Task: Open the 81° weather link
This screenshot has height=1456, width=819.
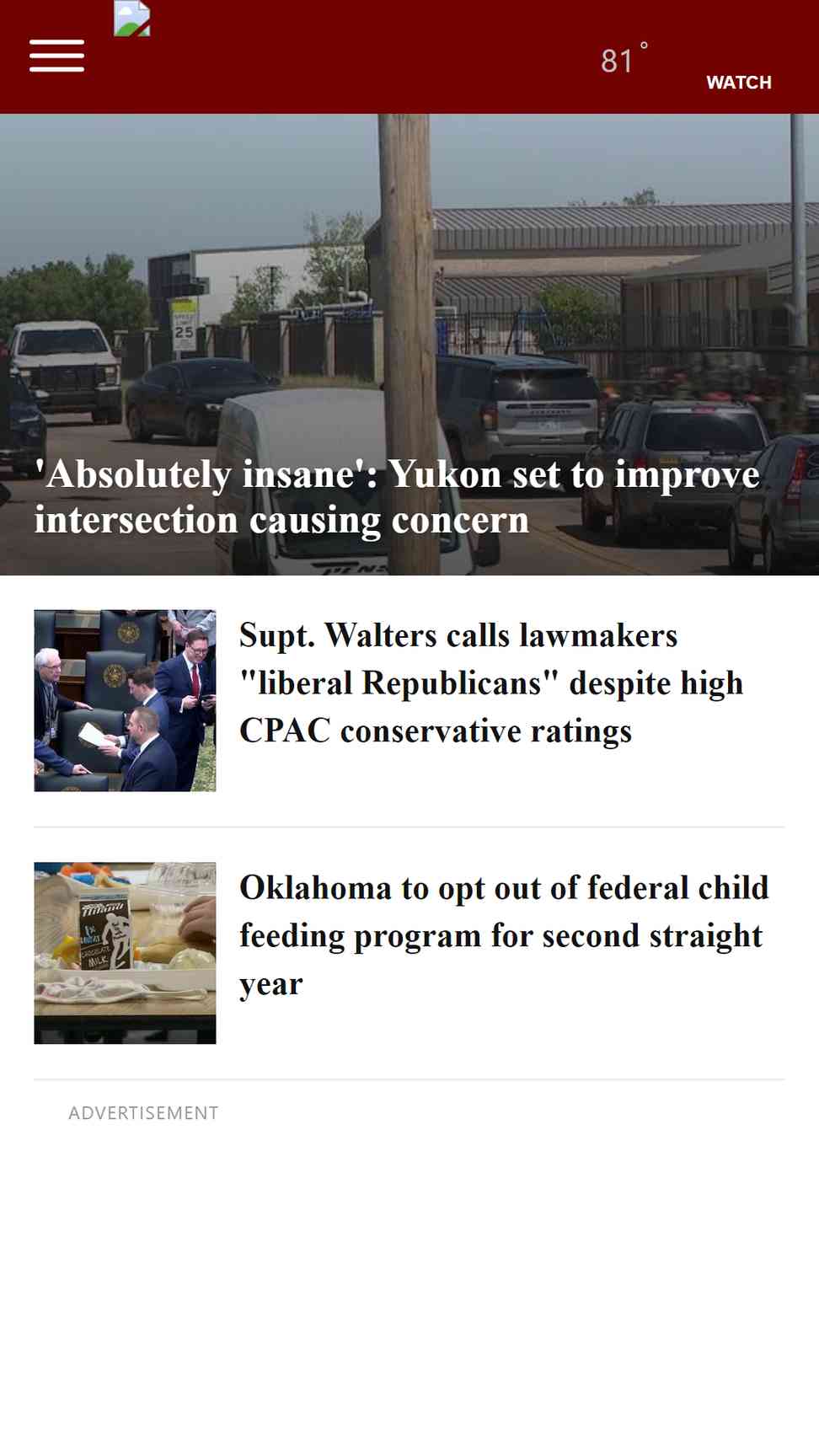Action: (x=624, y=60)
